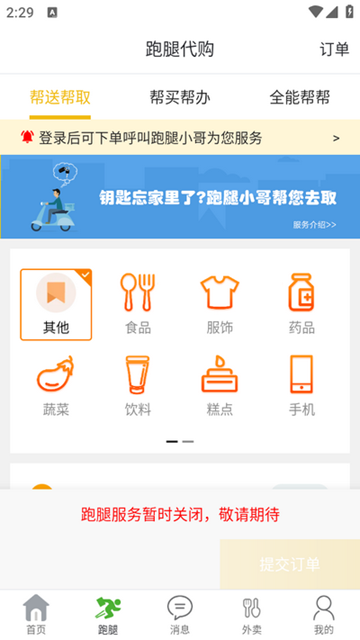Open the 服务介绍 link on the banner
Image resolution: width=360 pixels, height=640 pixels.
314,225
